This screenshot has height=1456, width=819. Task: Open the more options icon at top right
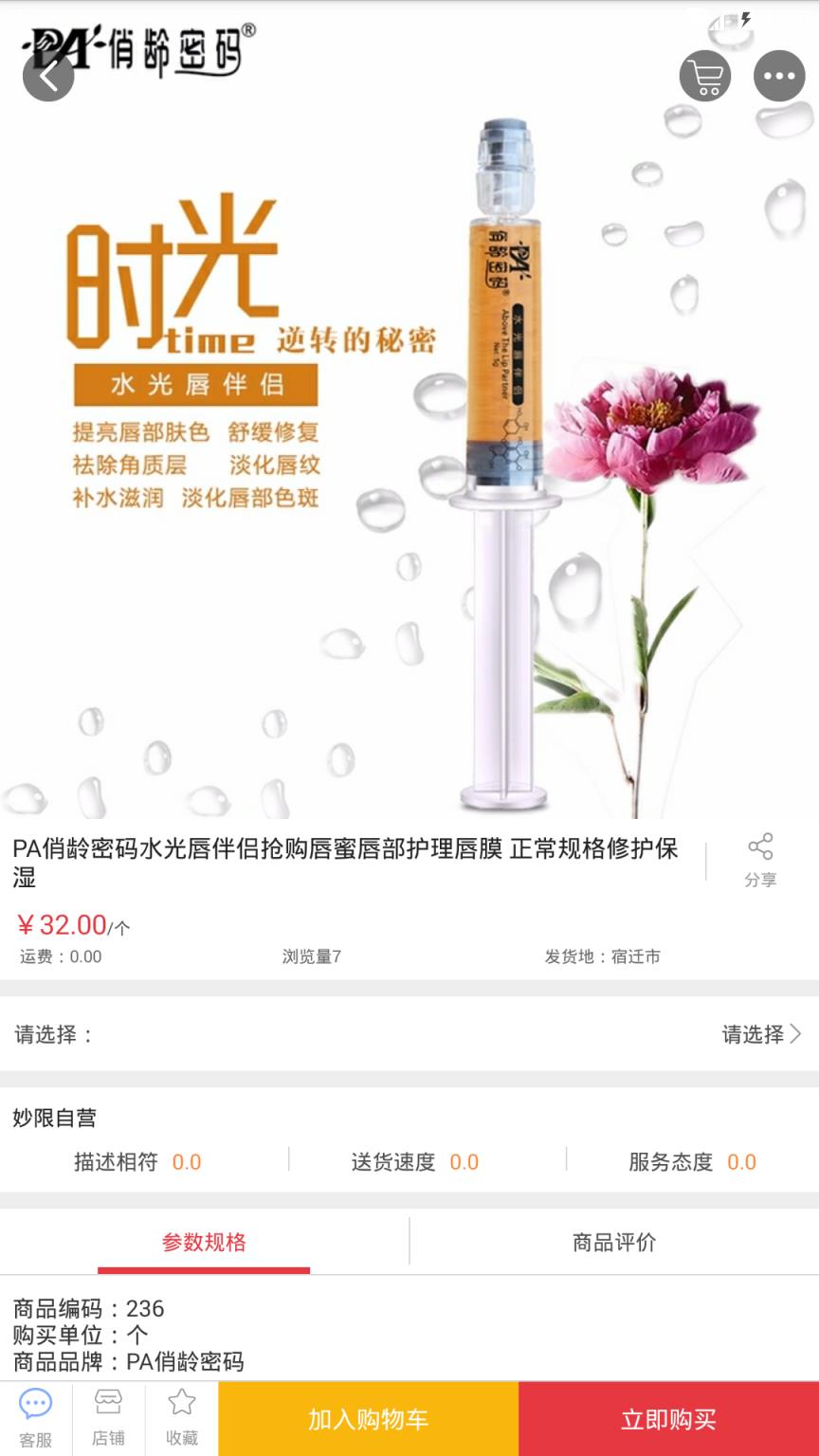click(x=778, y=75)
